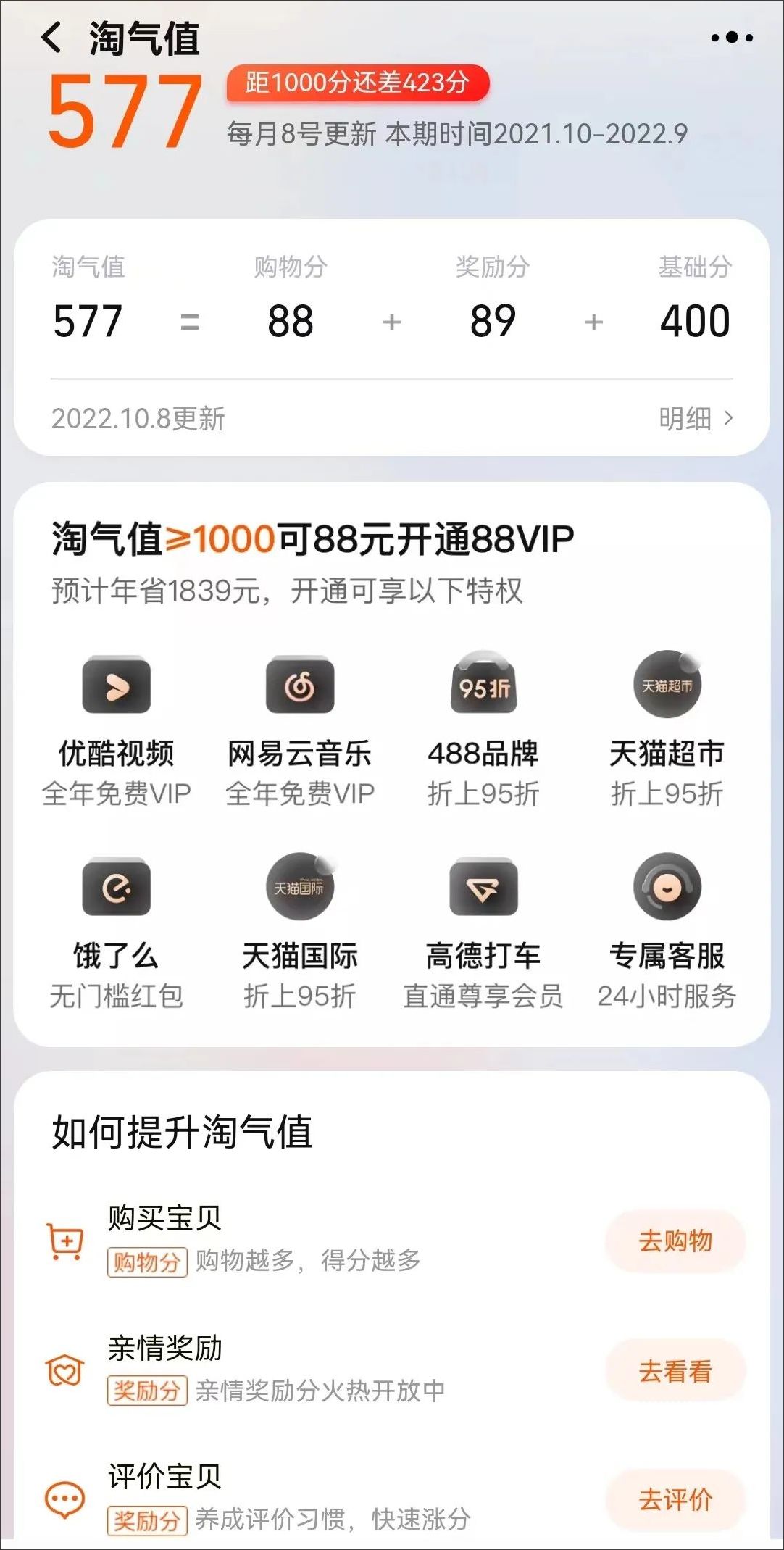Open the three-dot overflow menu
This screenshot has height=1550, width=784.
coord(731,38)
